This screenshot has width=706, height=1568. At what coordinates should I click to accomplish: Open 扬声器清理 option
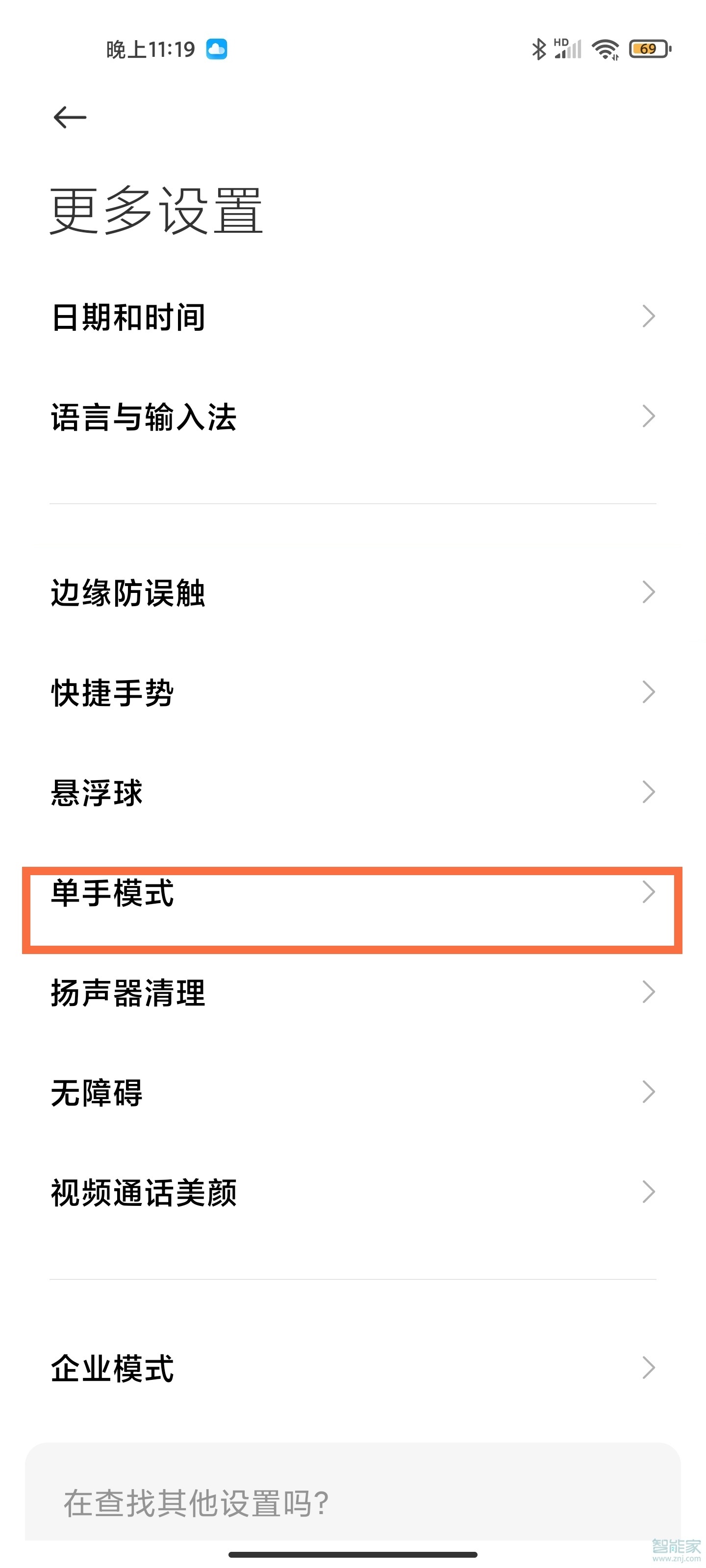click(x=352, y=992)
